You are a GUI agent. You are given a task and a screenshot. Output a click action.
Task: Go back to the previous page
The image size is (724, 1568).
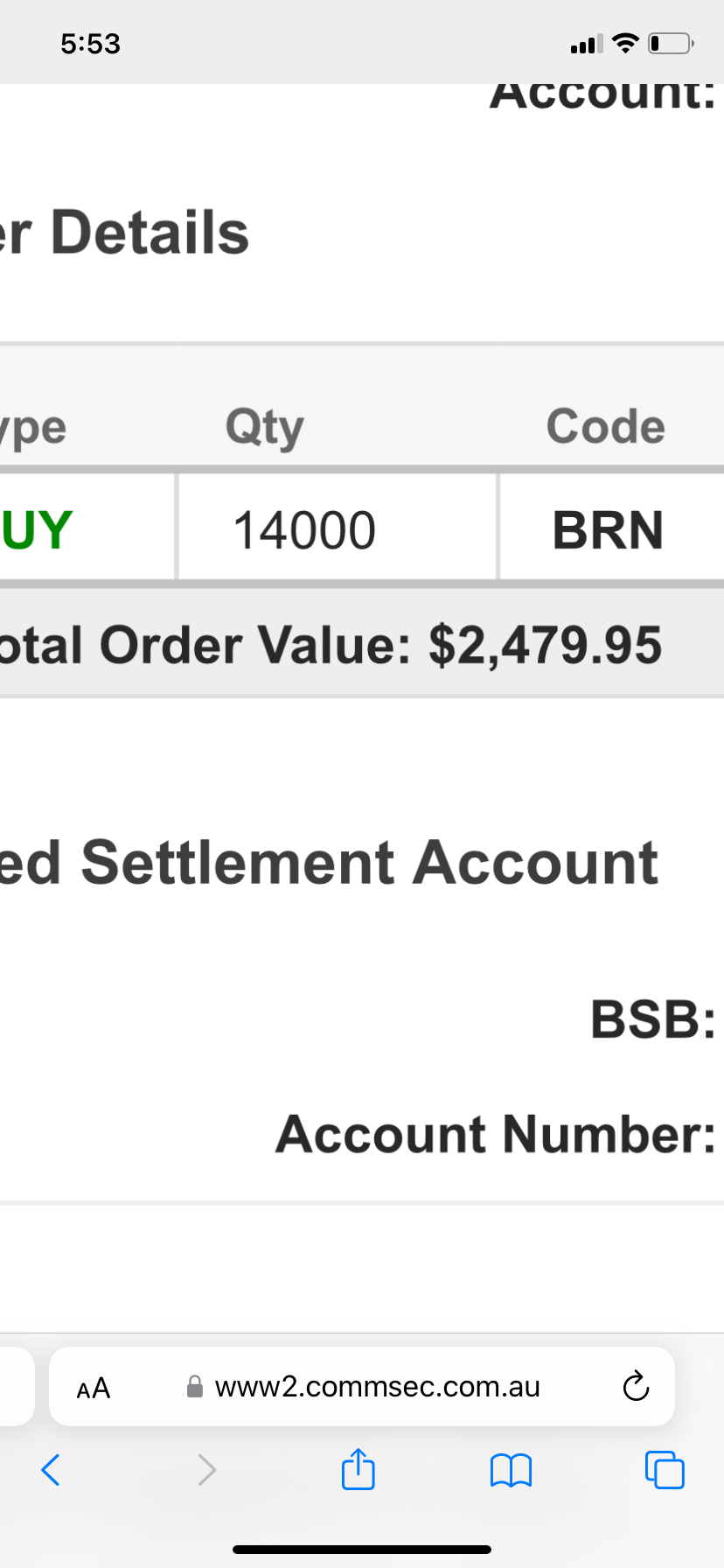point(51,1470)
